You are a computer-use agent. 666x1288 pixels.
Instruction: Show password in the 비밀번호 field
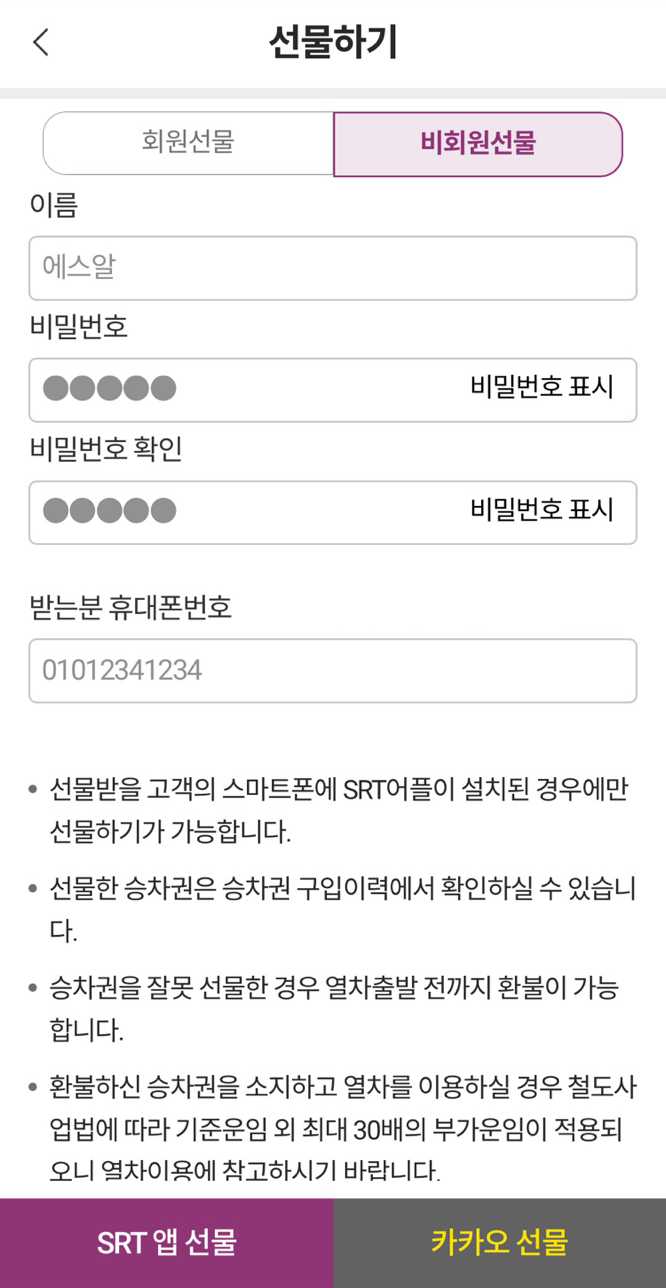coord(541,388)
